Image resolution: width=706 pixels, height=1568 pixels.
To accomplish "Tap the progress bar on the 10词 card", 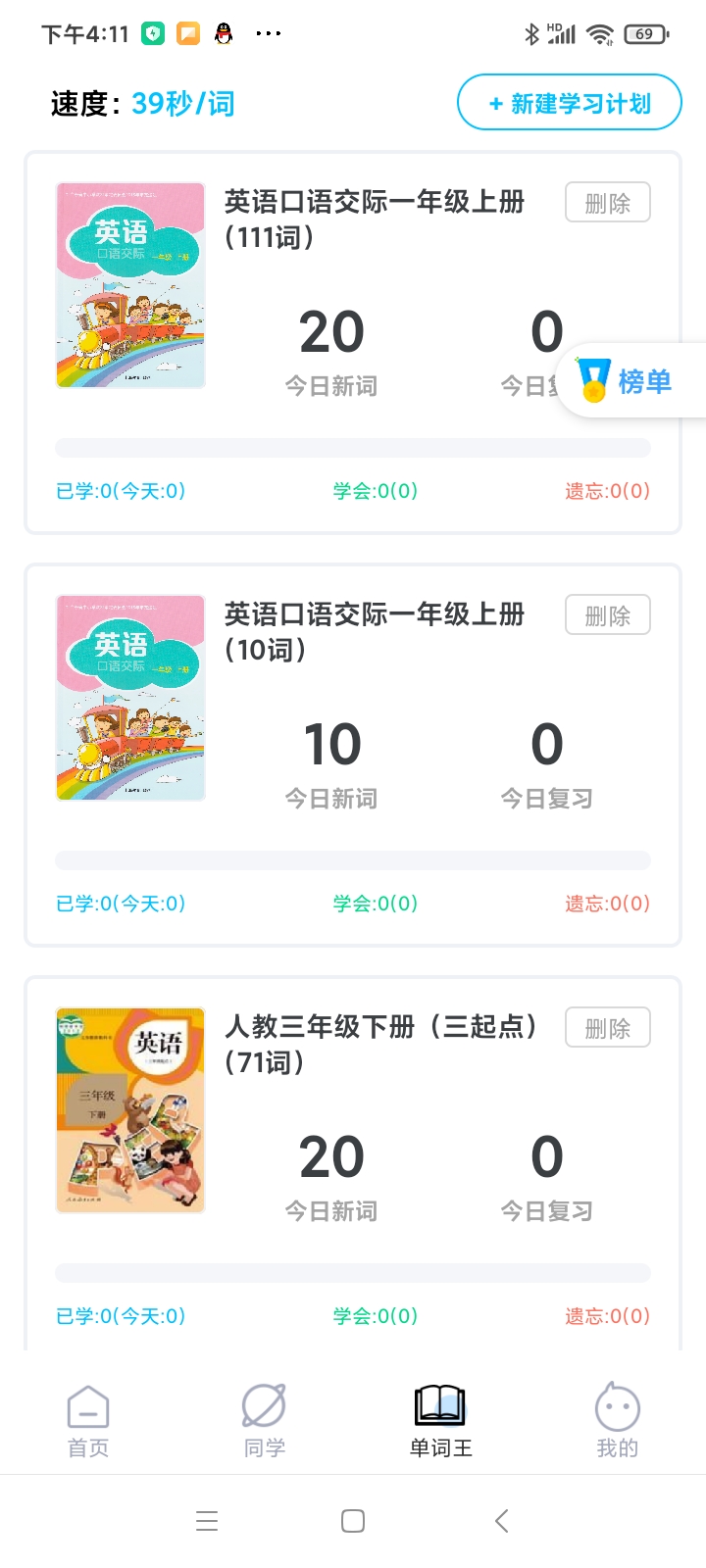I will 353,859.
